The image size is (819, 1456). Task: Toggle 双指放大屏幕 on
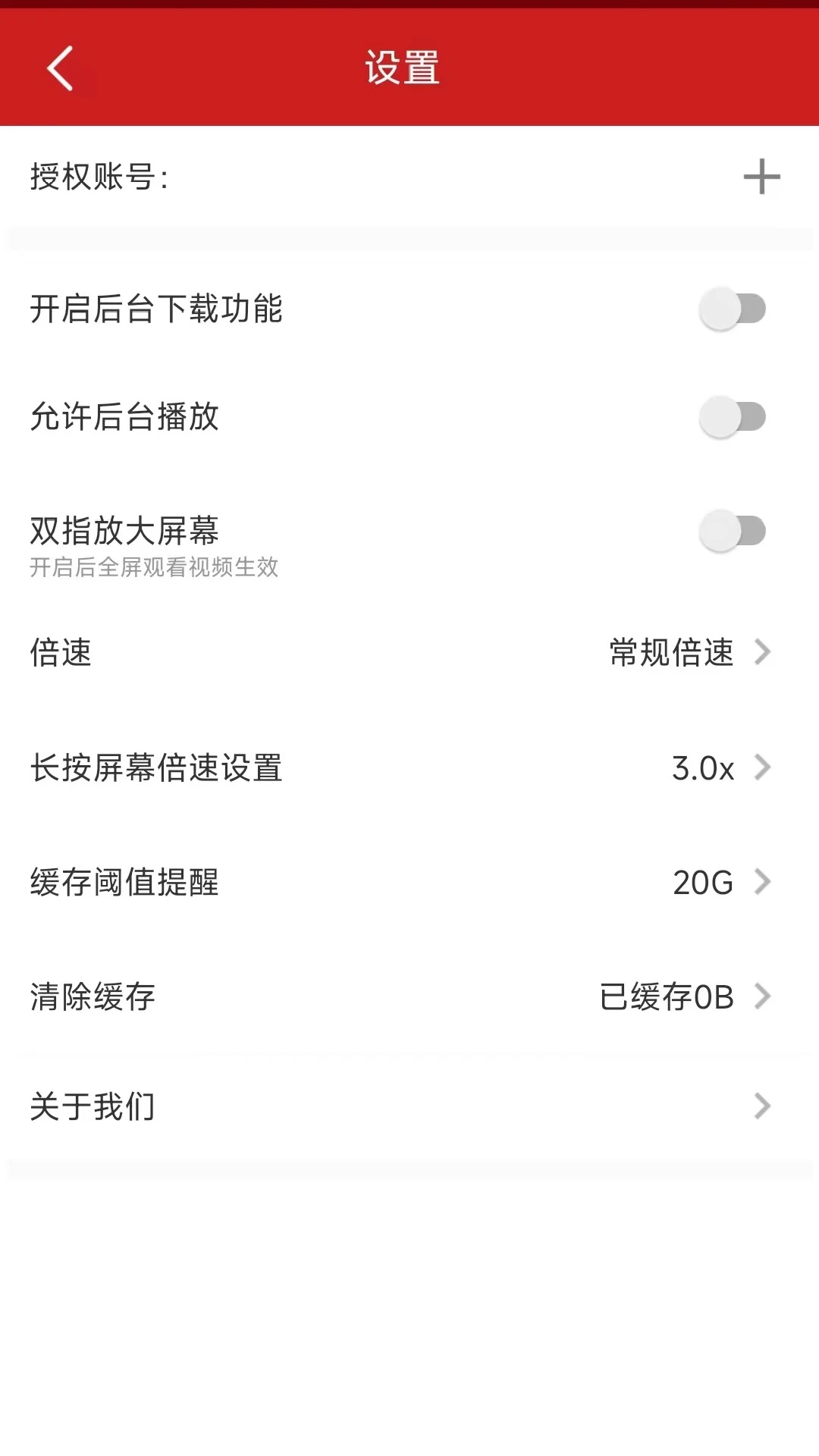[x=733, y=531]
